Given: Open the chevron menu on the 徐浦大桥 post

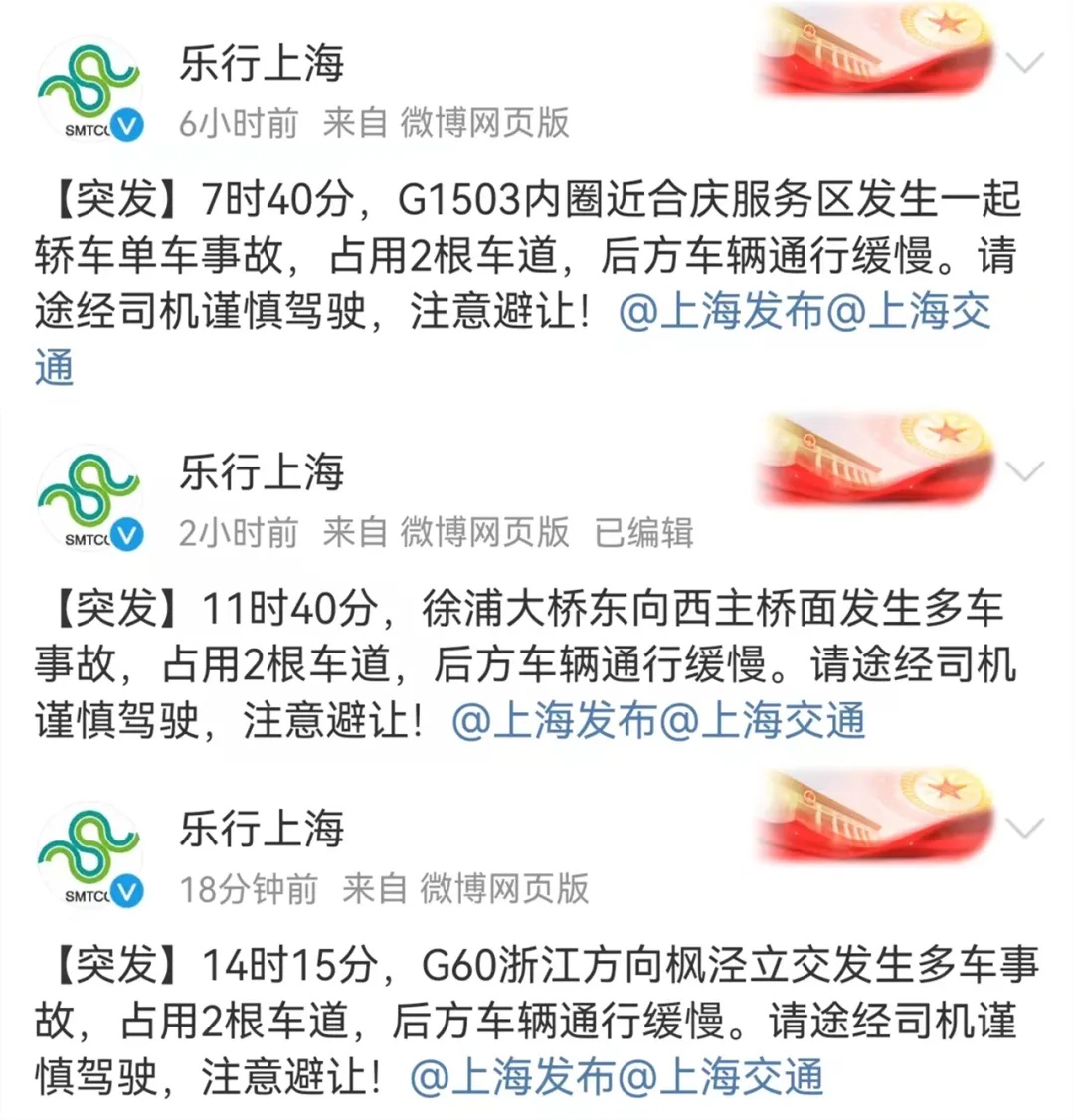Looking at the screenshot, I should click(1024, 470).
